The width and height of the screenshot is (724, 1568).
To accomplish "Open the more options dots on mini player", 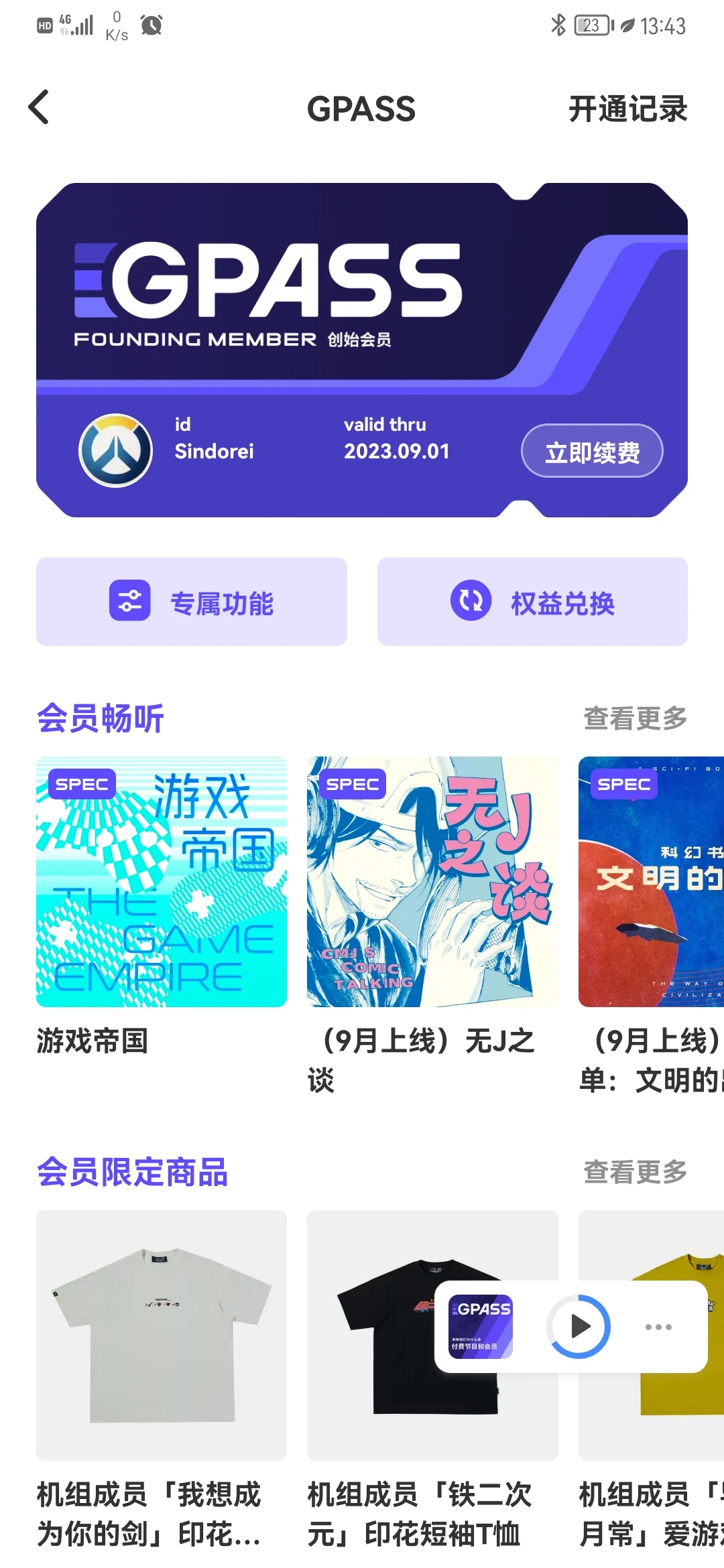I will pyautogui.click(x=658, y=1326).
